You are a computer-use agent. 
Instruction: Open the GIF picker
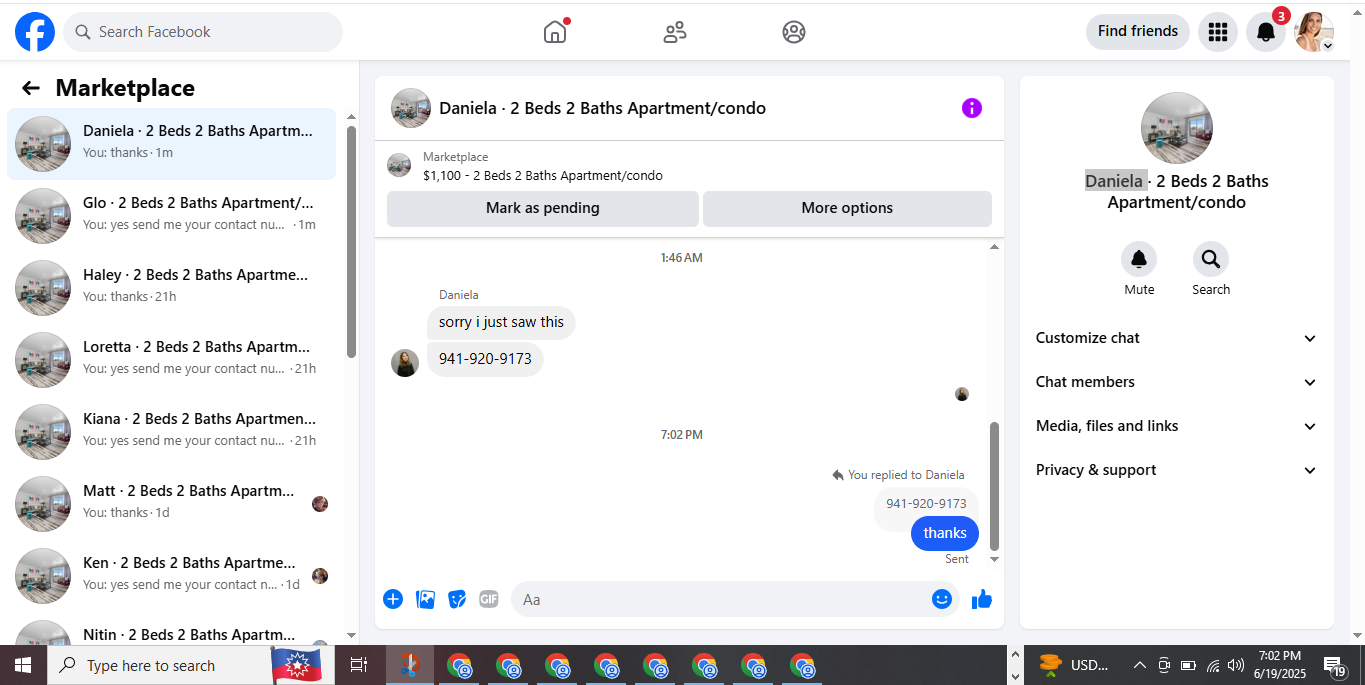[x=489, y=599]
